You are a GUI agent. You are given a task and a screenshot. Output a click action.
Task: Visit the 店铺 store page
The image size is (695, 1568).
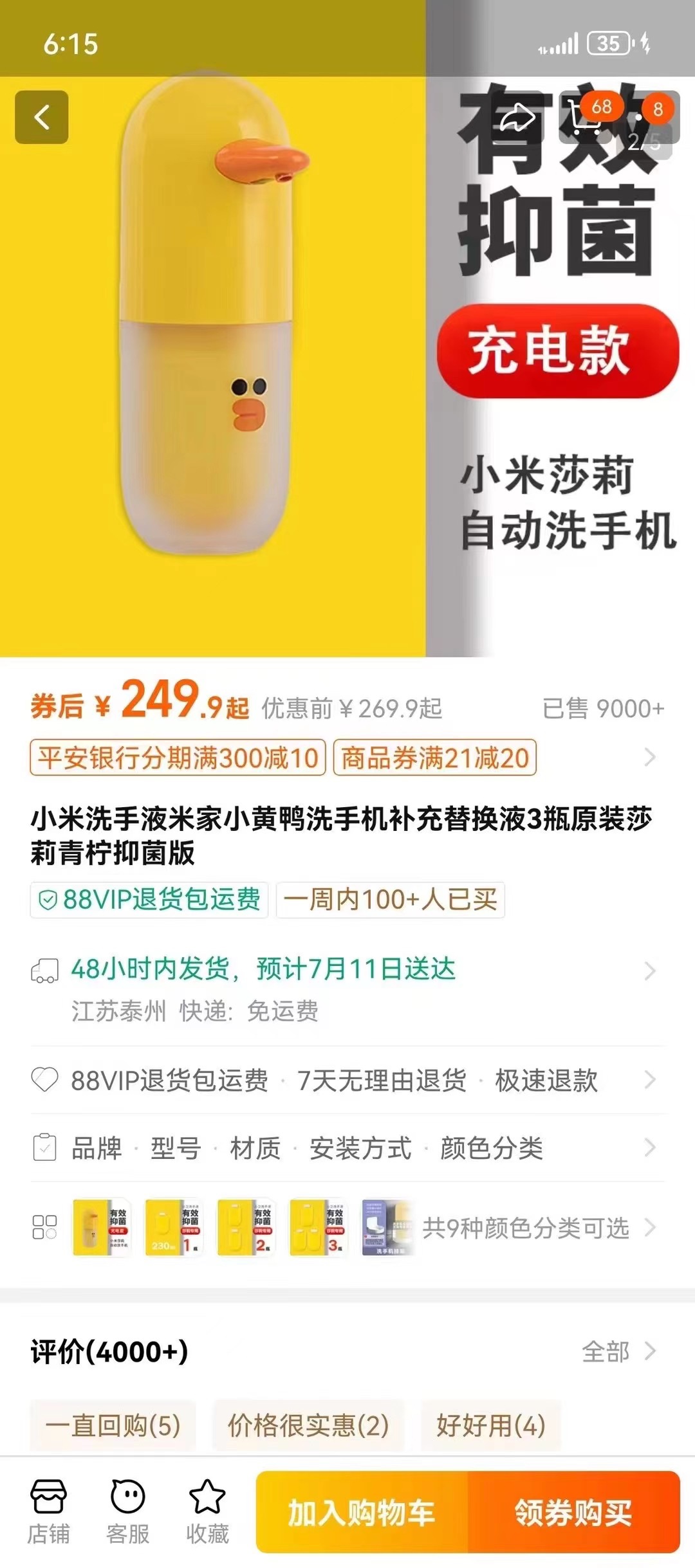pos(48,1511)
